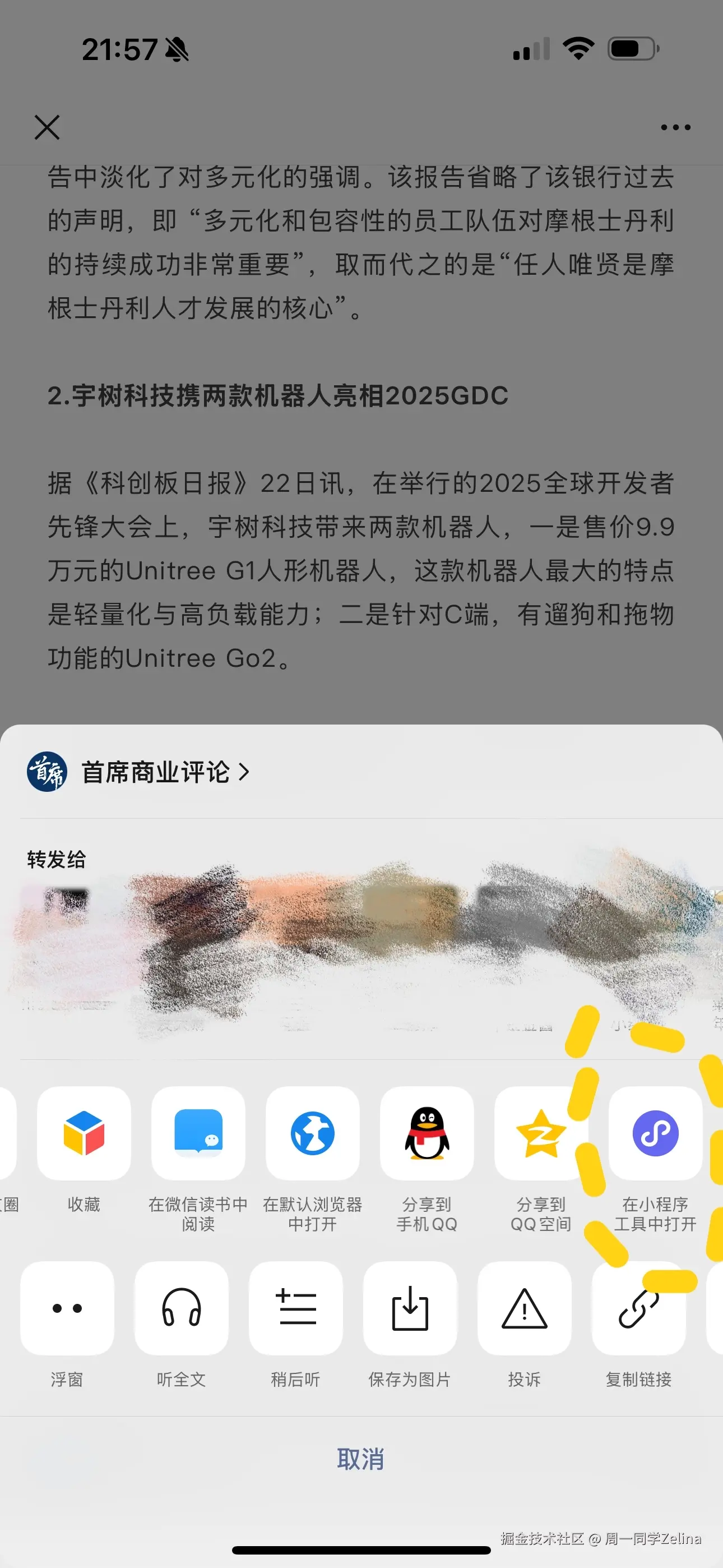Screen dimensions: 723x1568
Task: Open the three-dot more options menu
Action: coord(675,127)
